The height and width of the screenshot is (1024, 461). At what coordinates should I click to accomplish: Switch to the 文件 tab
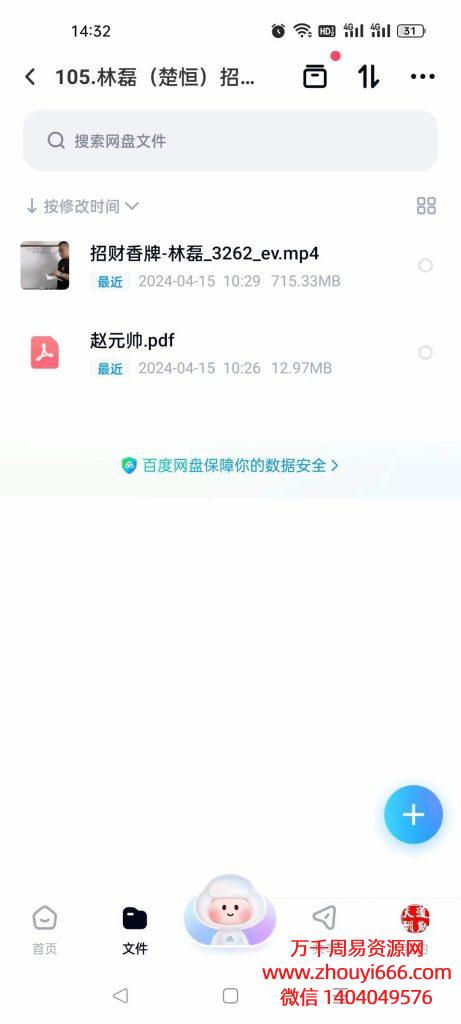point(135,930)
